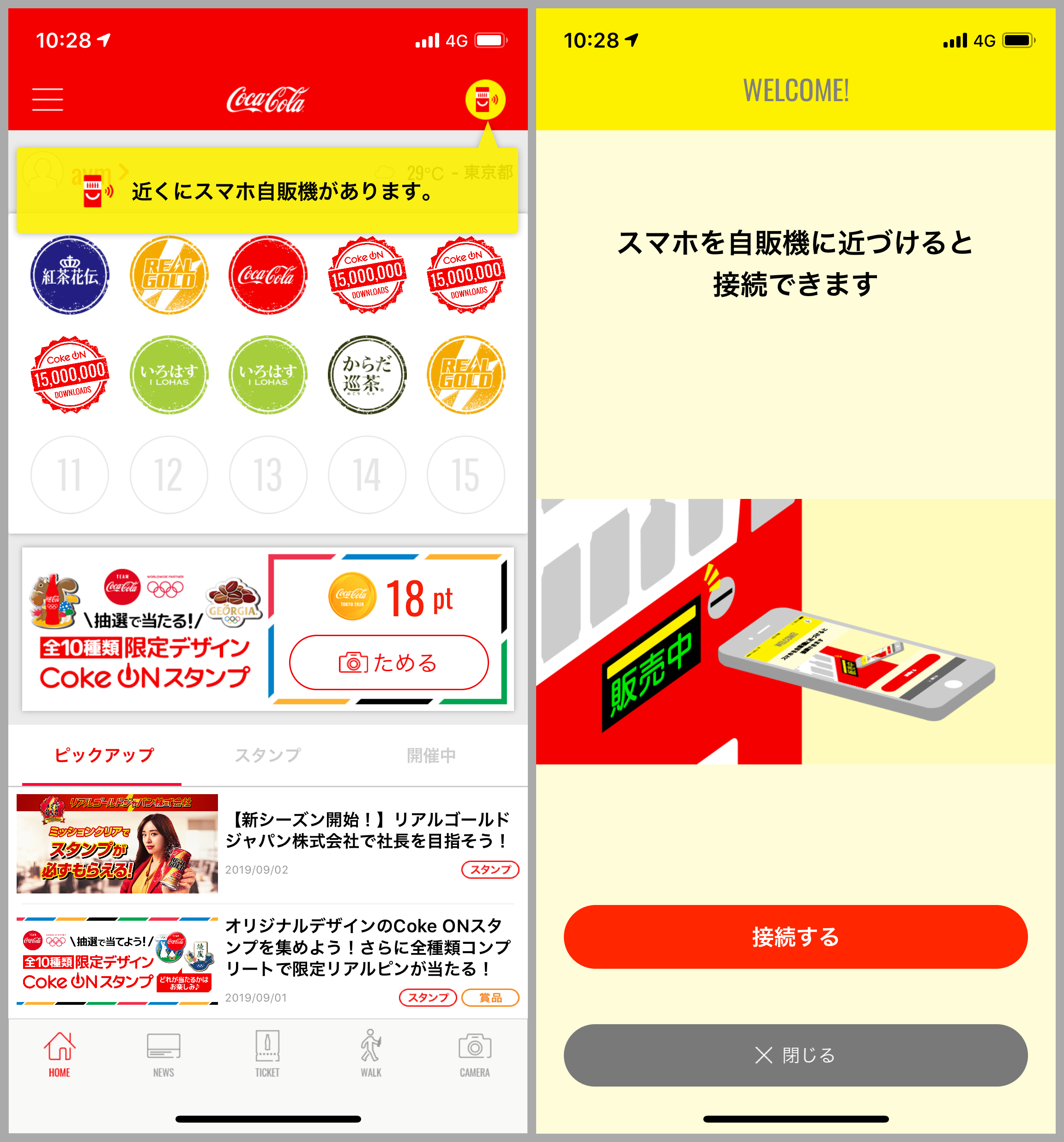Screen dimensions: 1064x1142
Task: Switch to the ピックアップ tab
Action: tap(103, 755)
